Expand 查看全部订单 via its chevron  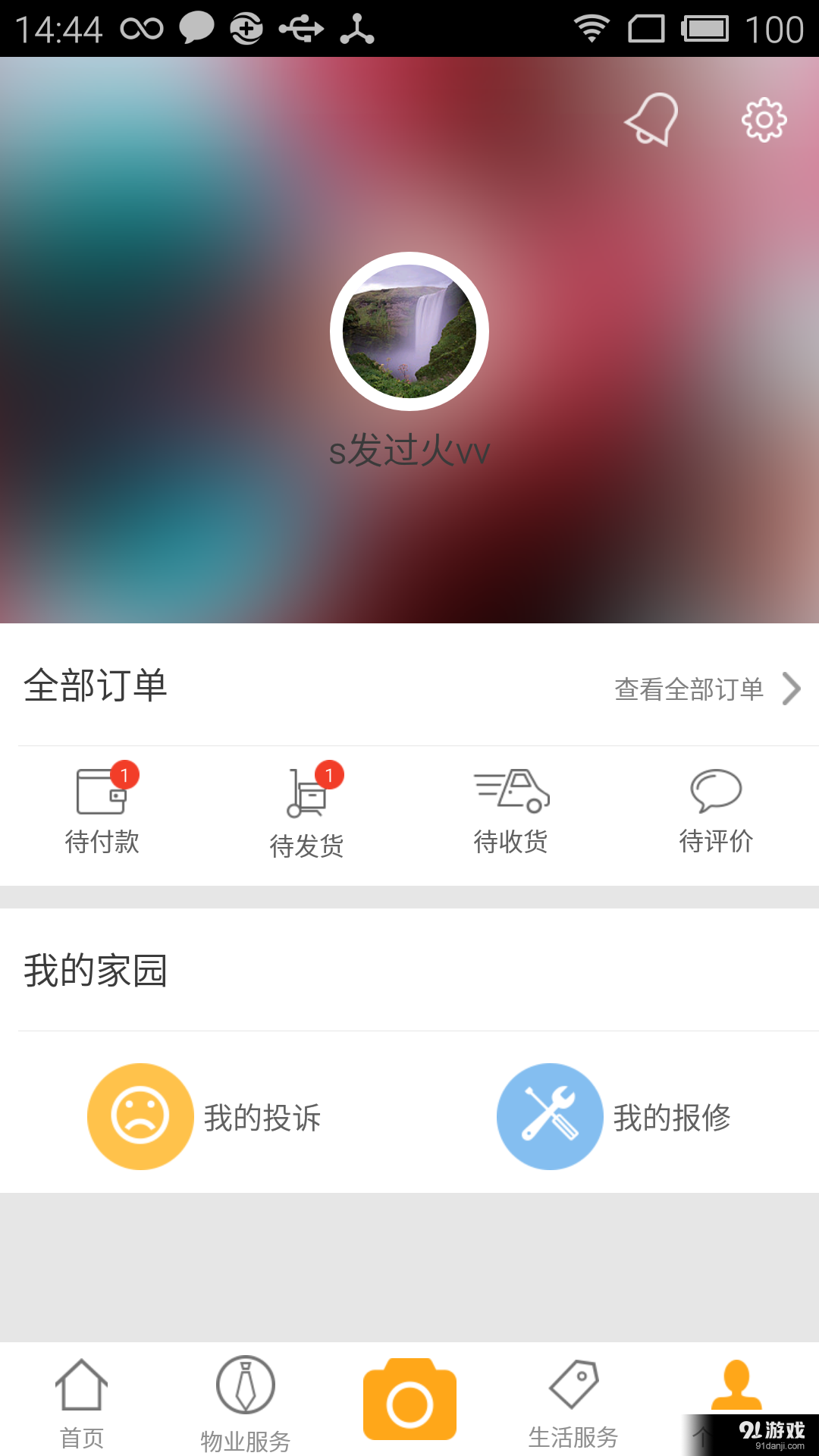pos(792,689)
